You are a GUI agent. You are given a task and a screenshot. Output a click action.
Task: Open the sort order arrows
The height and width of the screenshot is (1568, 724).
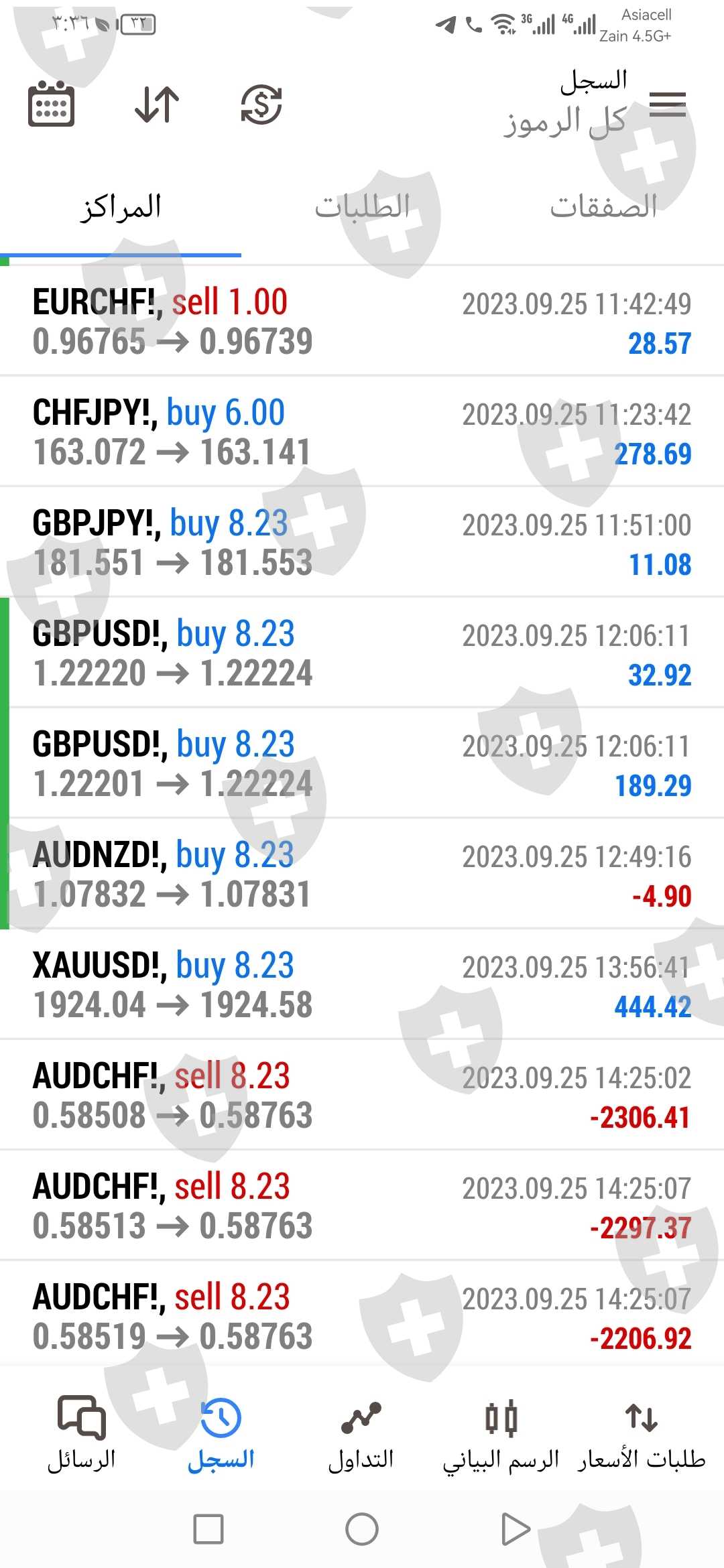157,105
